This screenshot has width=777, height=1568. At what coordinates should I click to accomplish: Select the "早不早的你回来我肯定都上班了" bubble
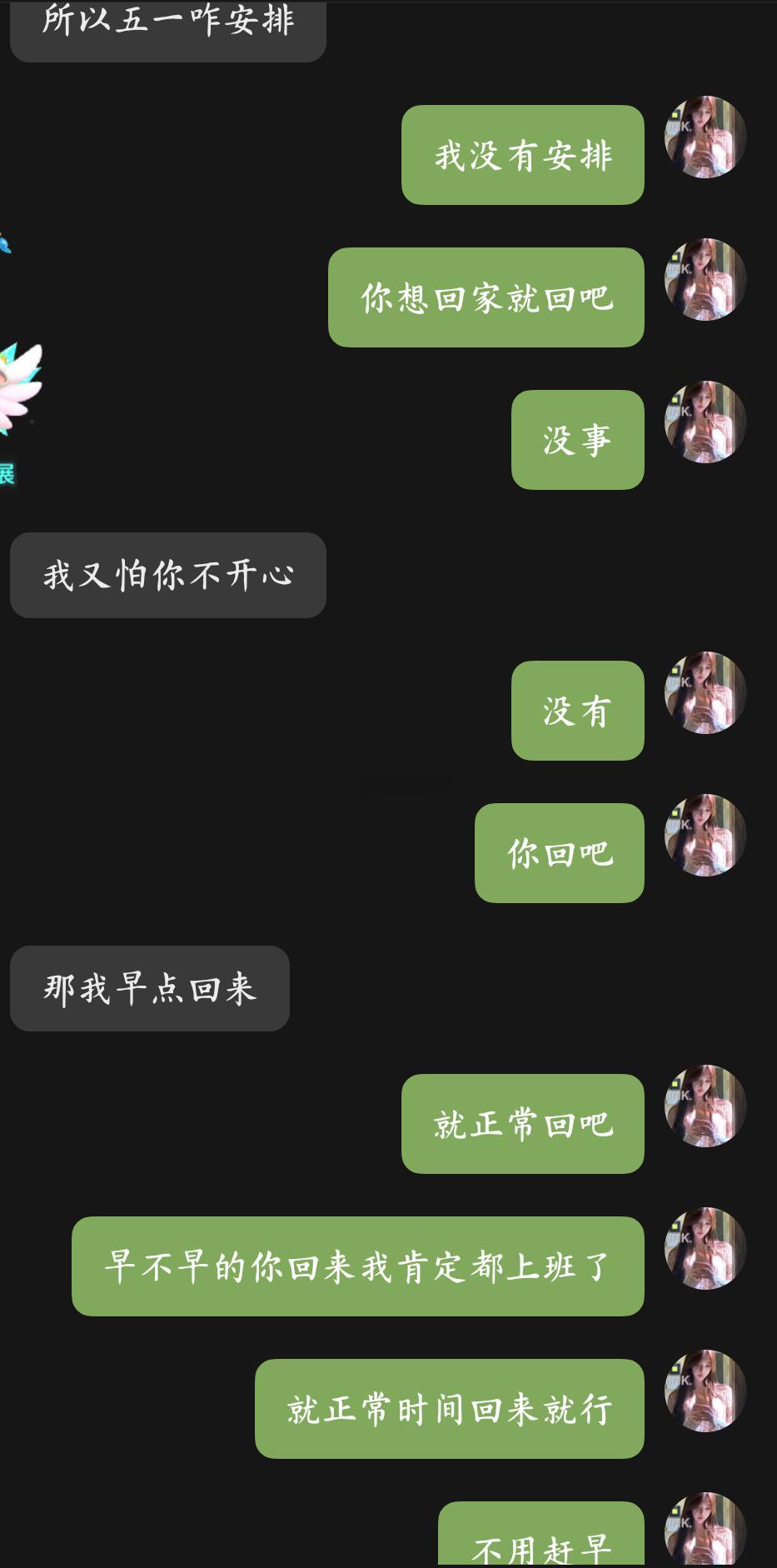click(356, 1264)
